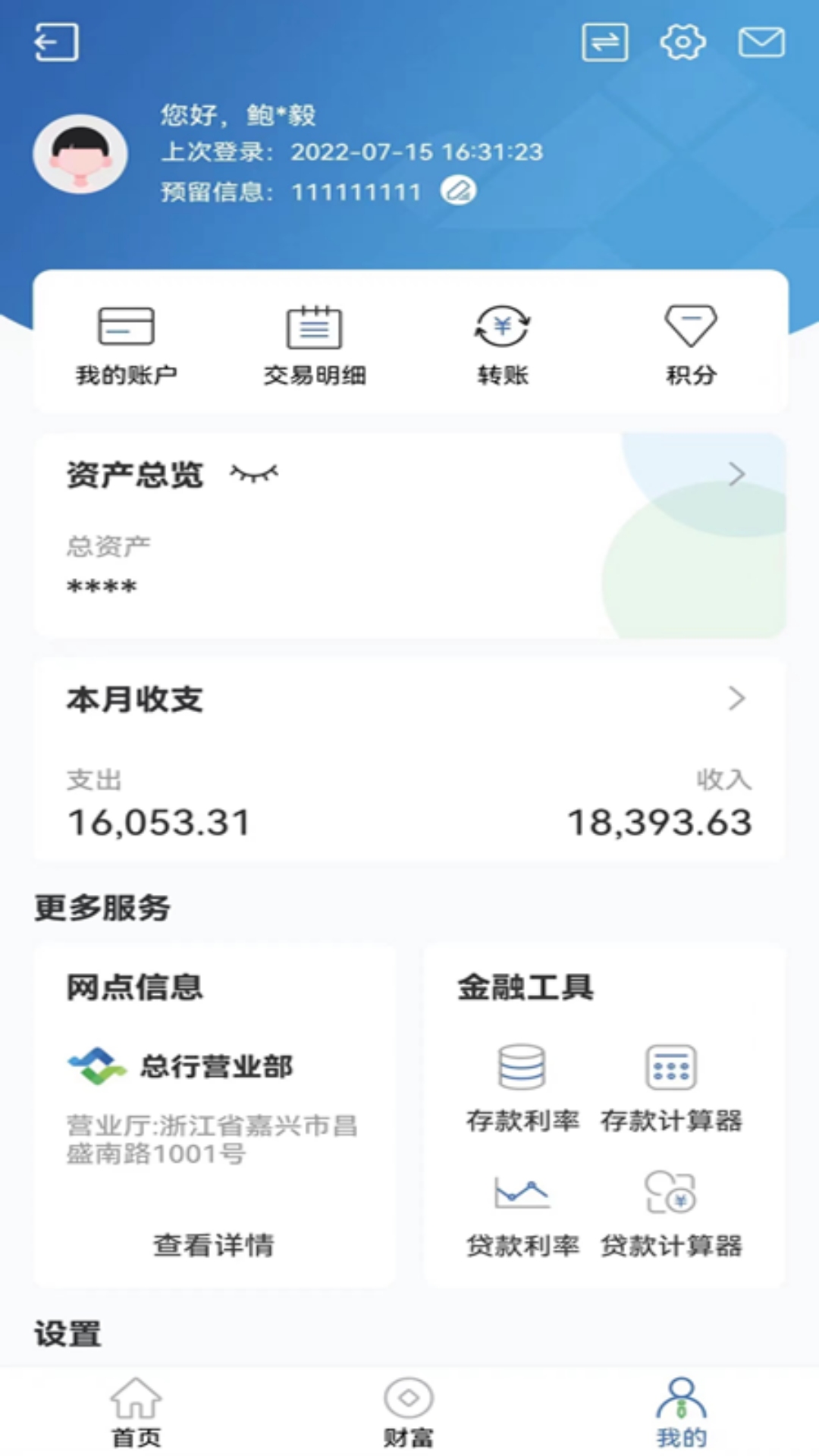Edit the reserved information

(459, 190)
